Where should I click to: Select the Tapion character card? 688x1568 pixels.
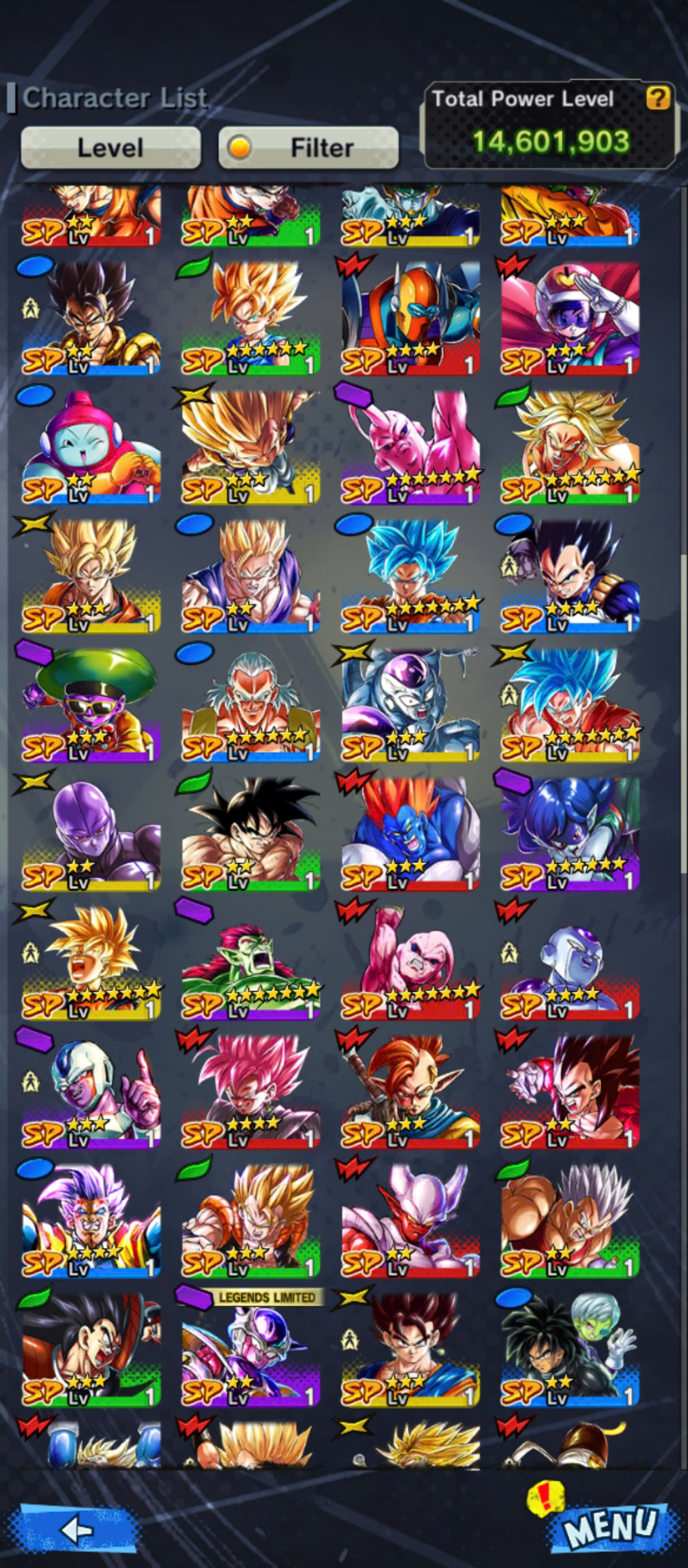(410, 1092)
